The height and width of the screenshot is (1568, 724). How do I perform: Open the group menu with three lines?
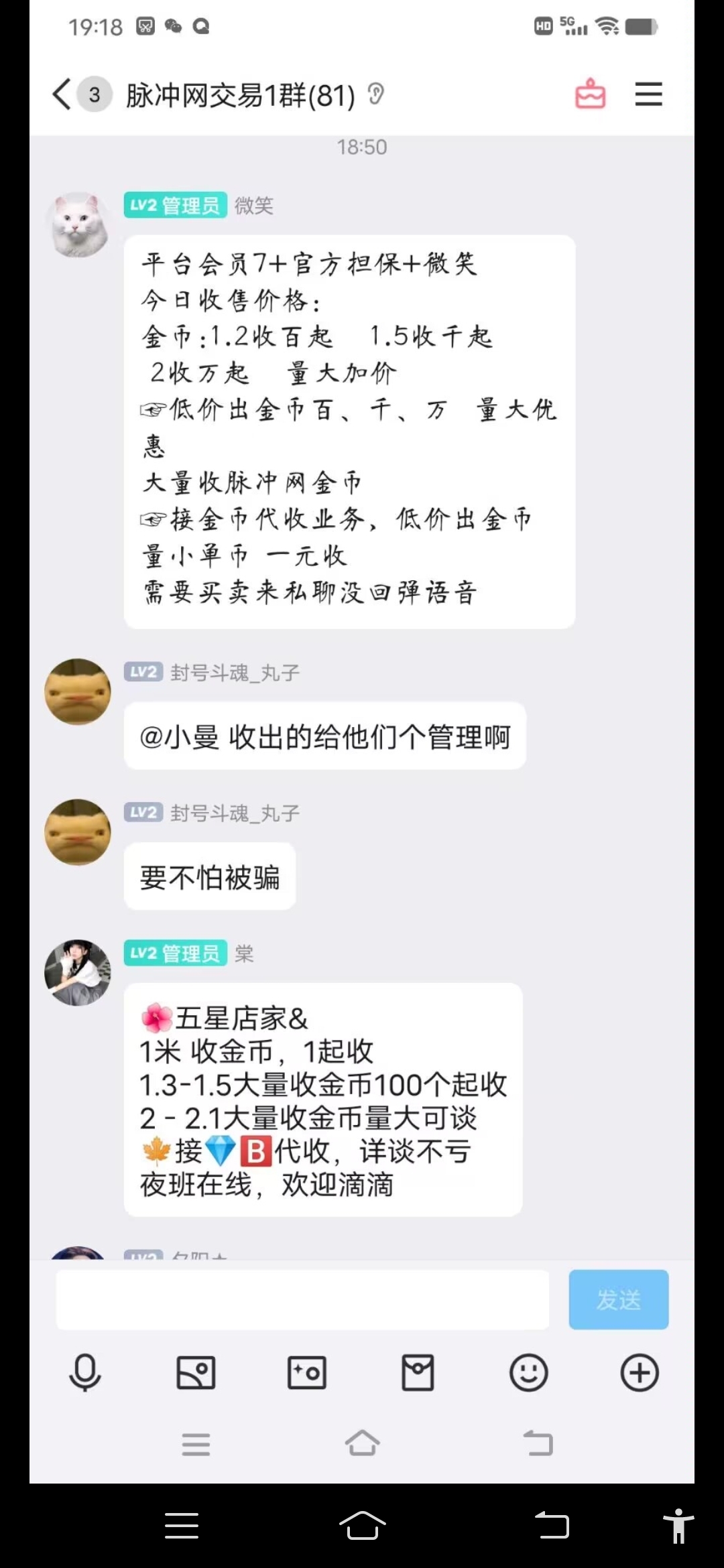click(648, 94)
